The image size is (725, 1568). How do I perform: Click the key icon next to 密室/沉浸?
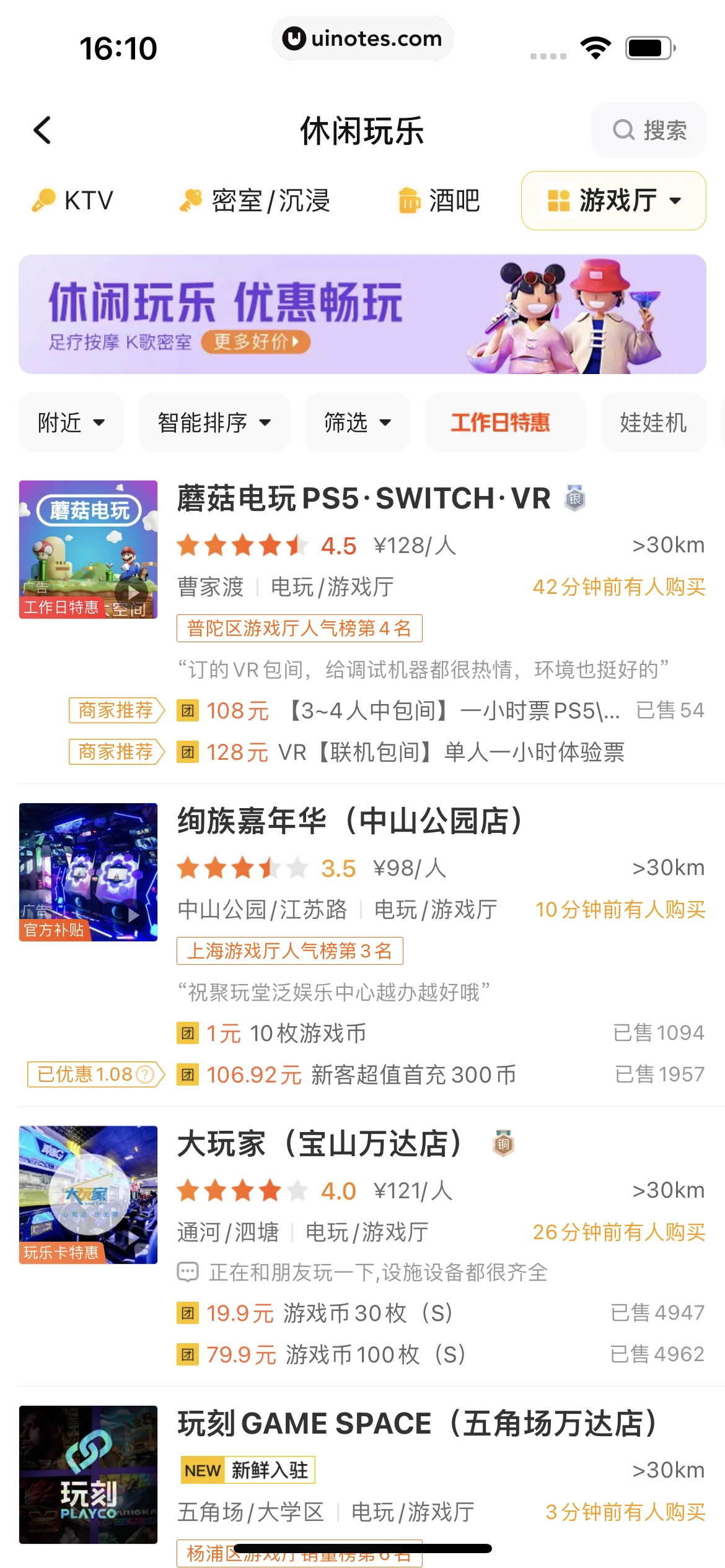pyautogui.click(x=189, y=199)
